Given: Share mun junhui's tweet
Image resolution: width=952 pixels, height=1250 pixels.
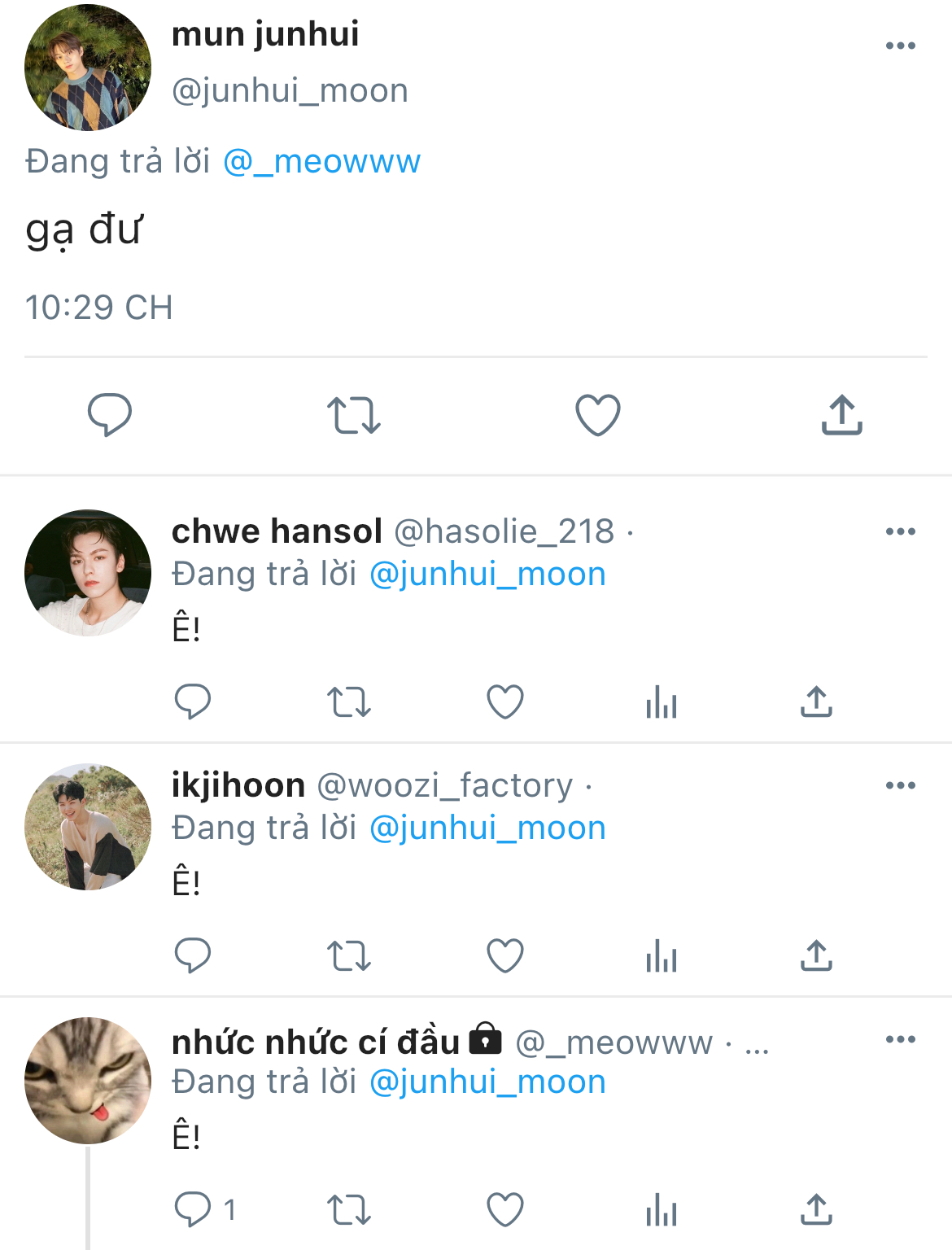Looking at the screenshot, I should [x=842, y=415].
